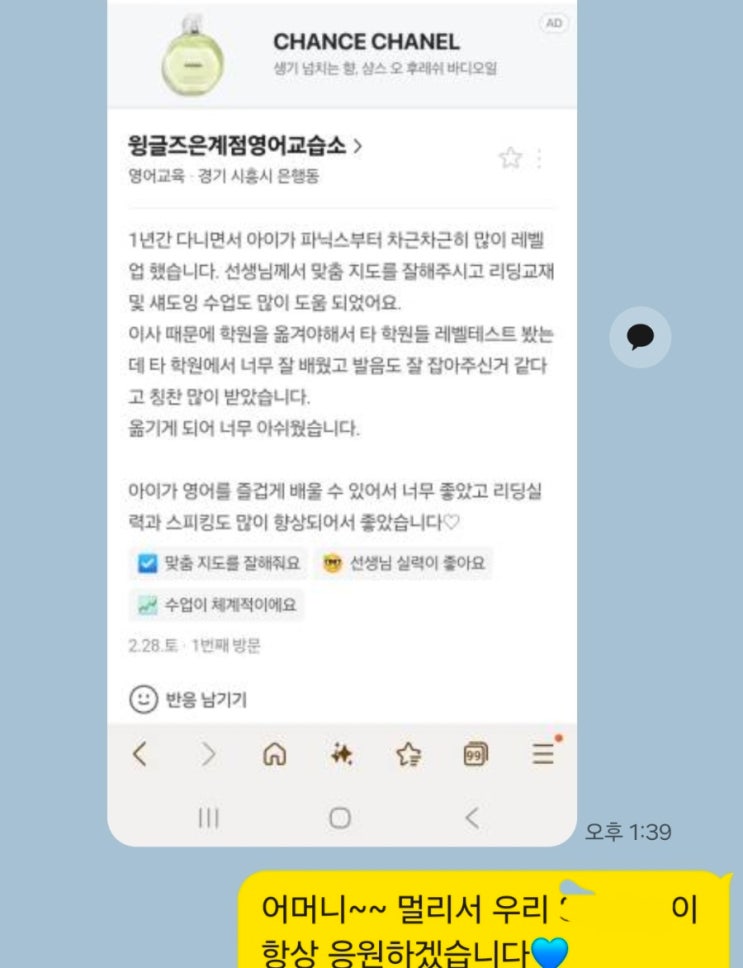
Task: Open the shared review screenshot image
Action: coord(342,420)
